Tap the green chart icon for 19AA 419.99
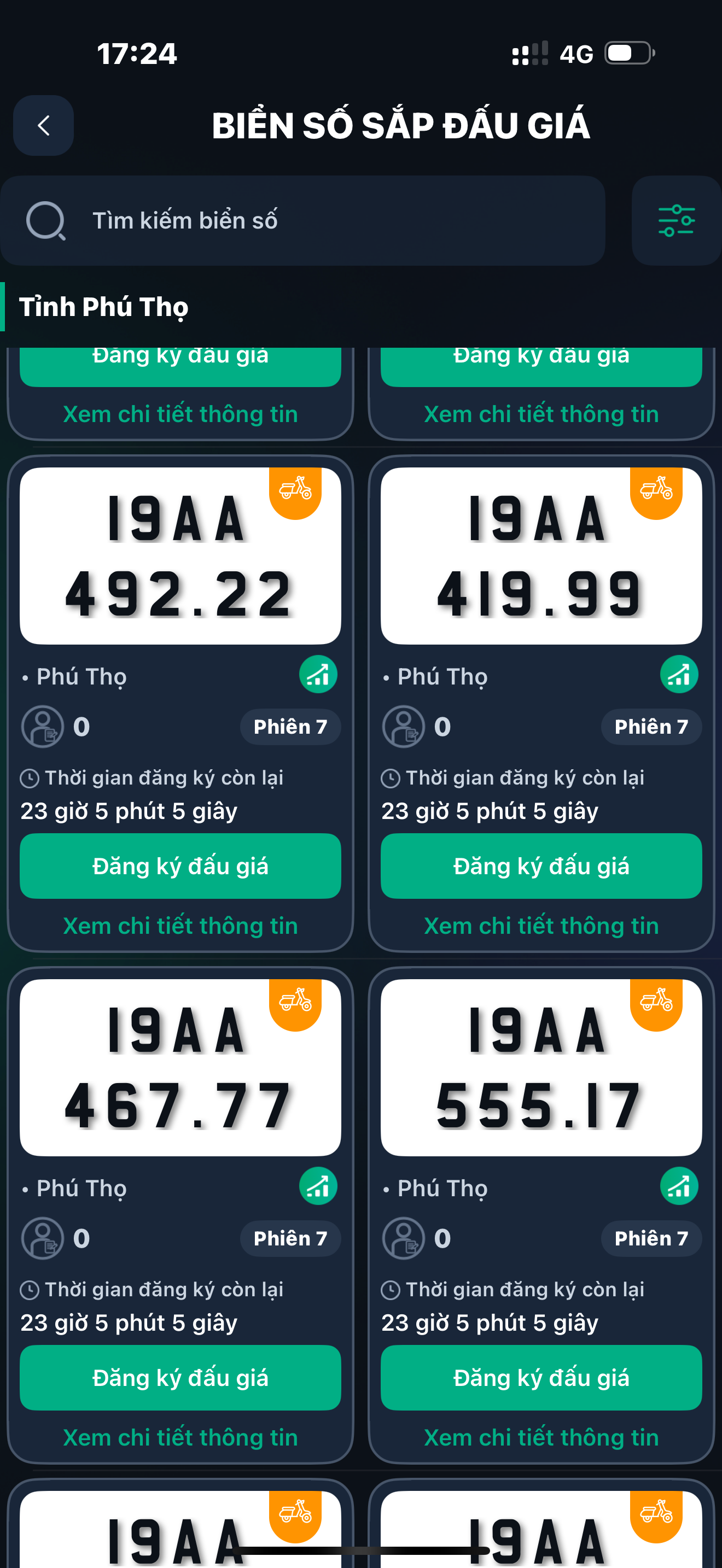The image size is (722, 1568). [x=679, y=675]
